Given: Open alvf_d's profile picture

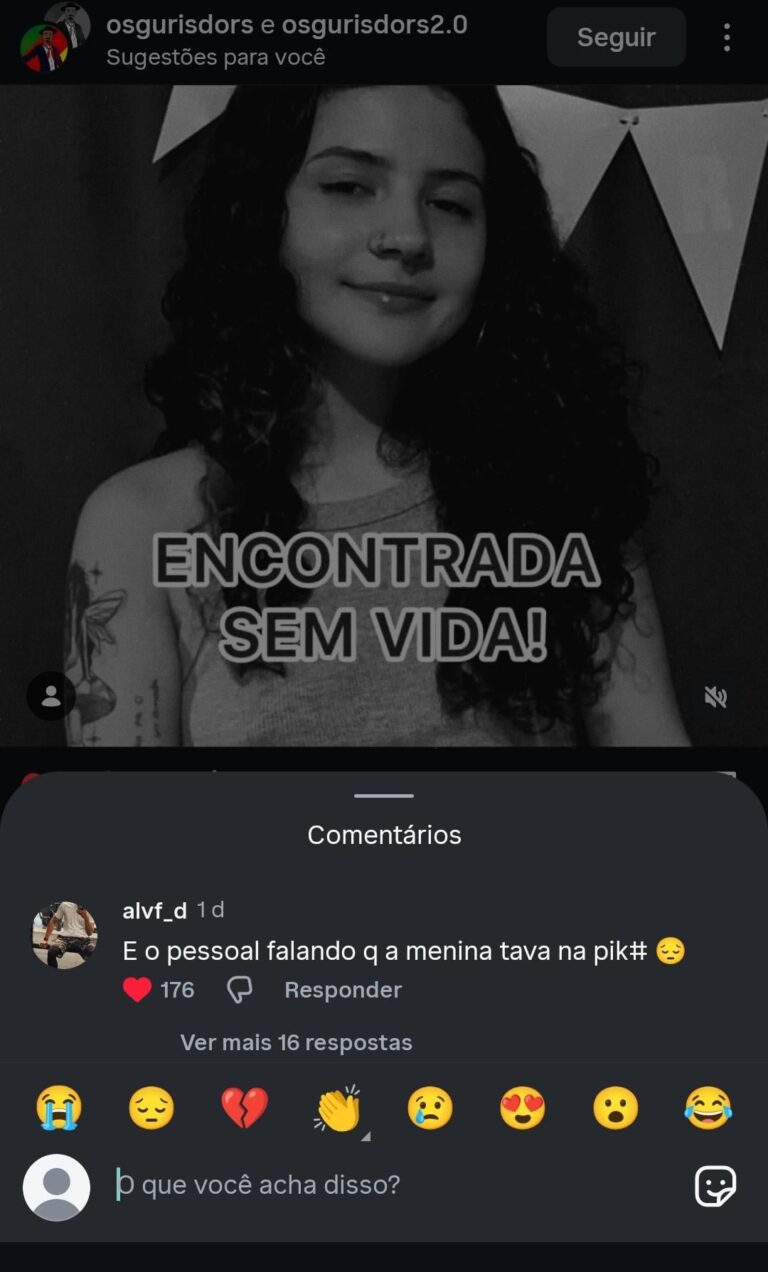Looking at the screenshot, I should 65,935.
